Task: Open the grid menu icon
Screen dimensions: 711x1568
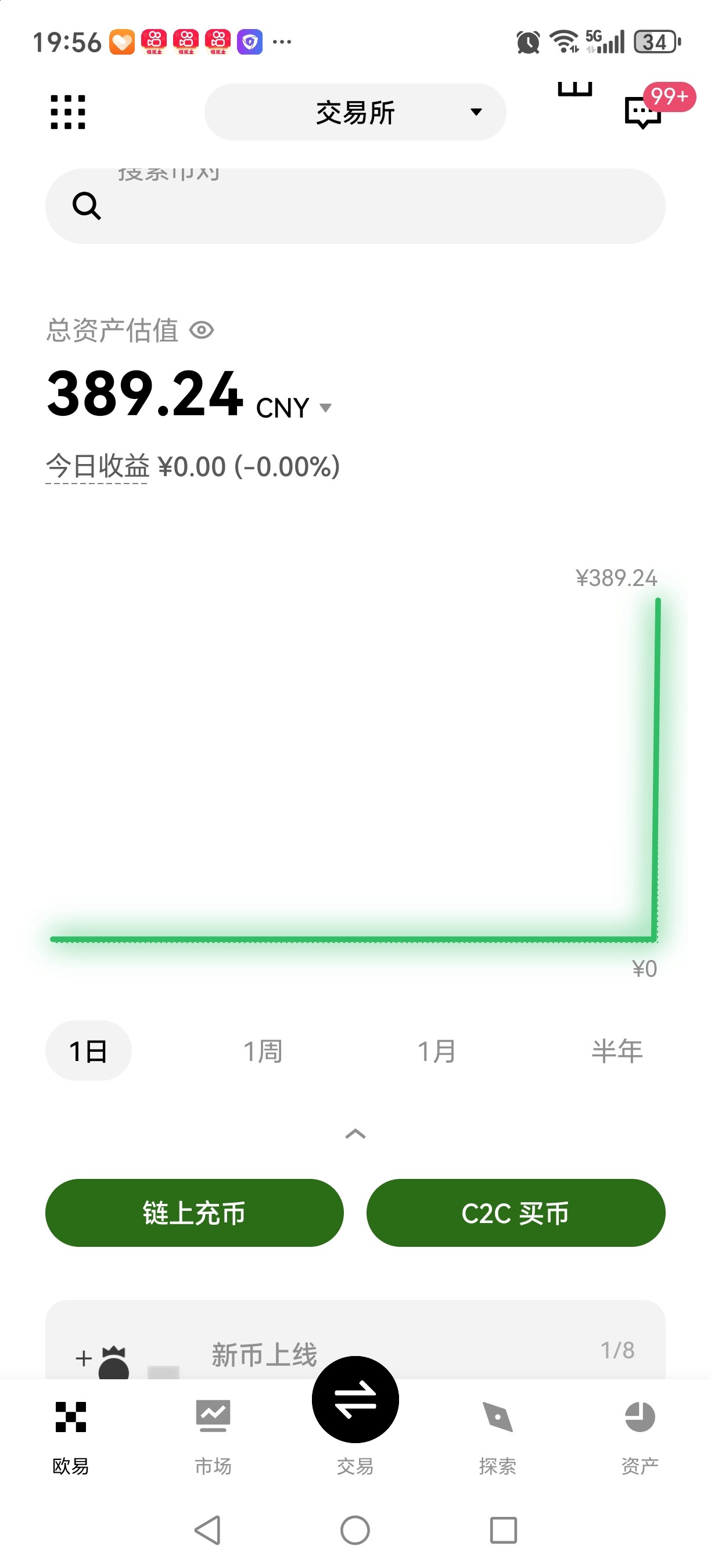Action: pyautogui.click(x=67, y=112)
